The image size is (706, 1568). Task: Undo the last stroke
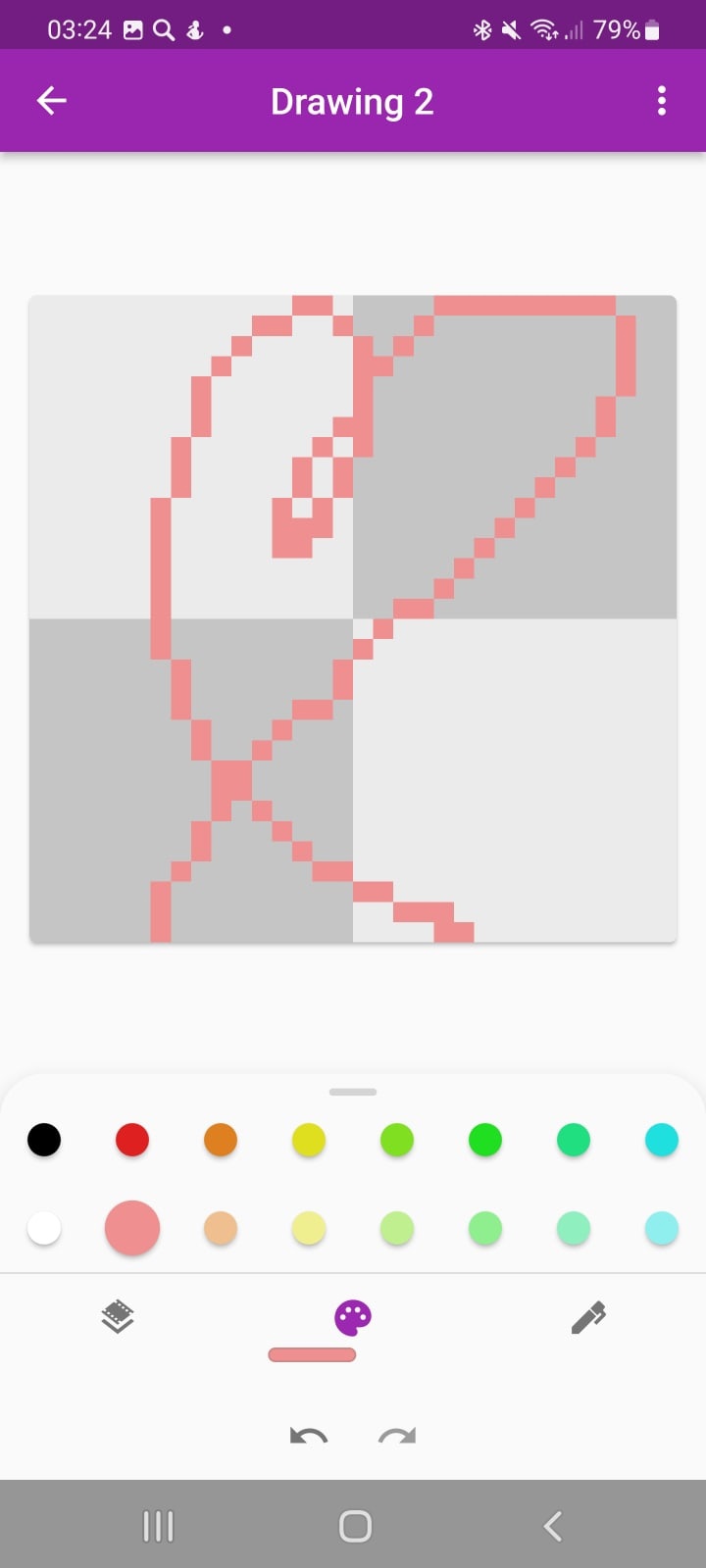coord(309,1436)
